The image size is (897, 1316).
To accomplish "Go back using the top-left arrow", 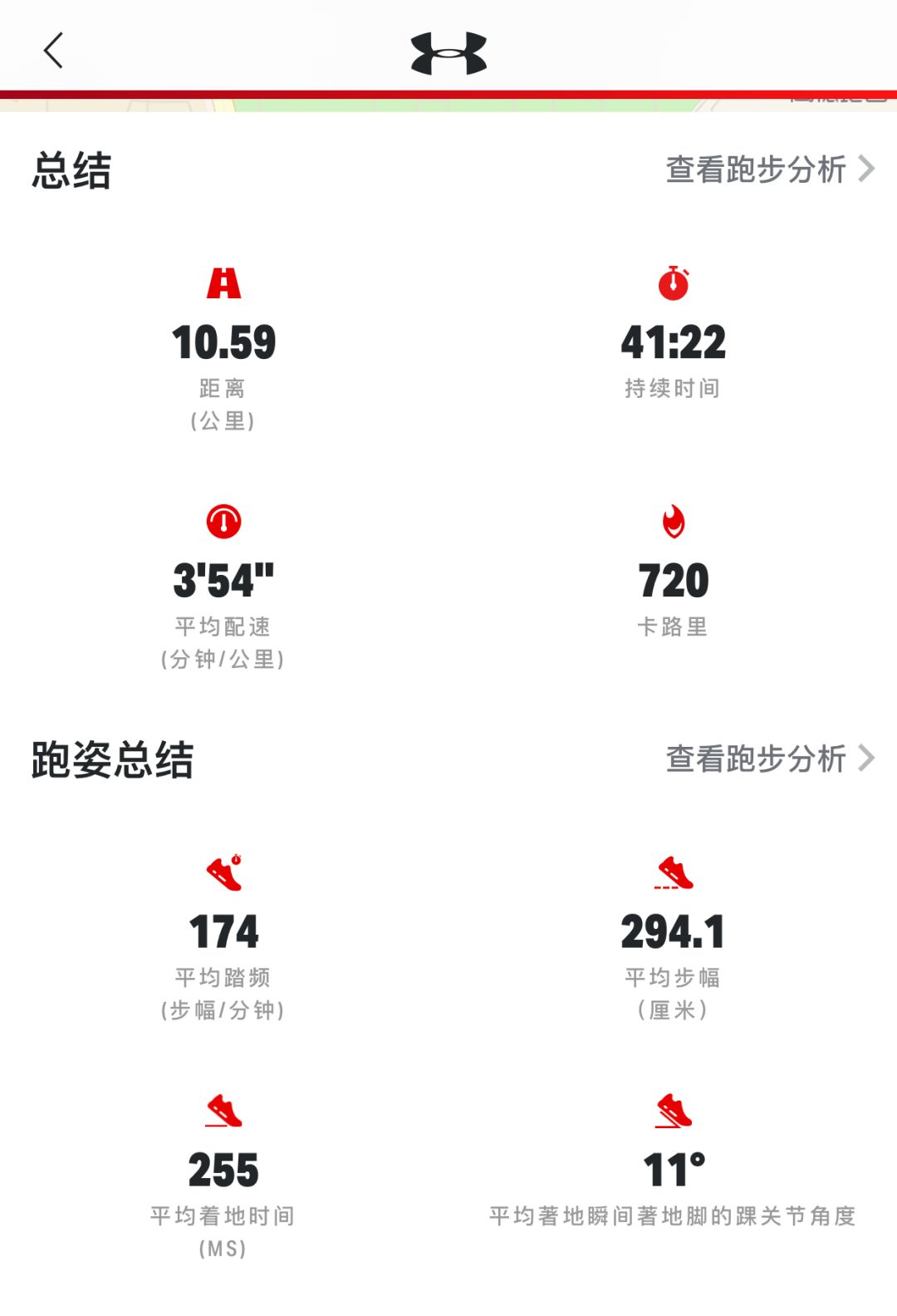I will pos(54,51).
